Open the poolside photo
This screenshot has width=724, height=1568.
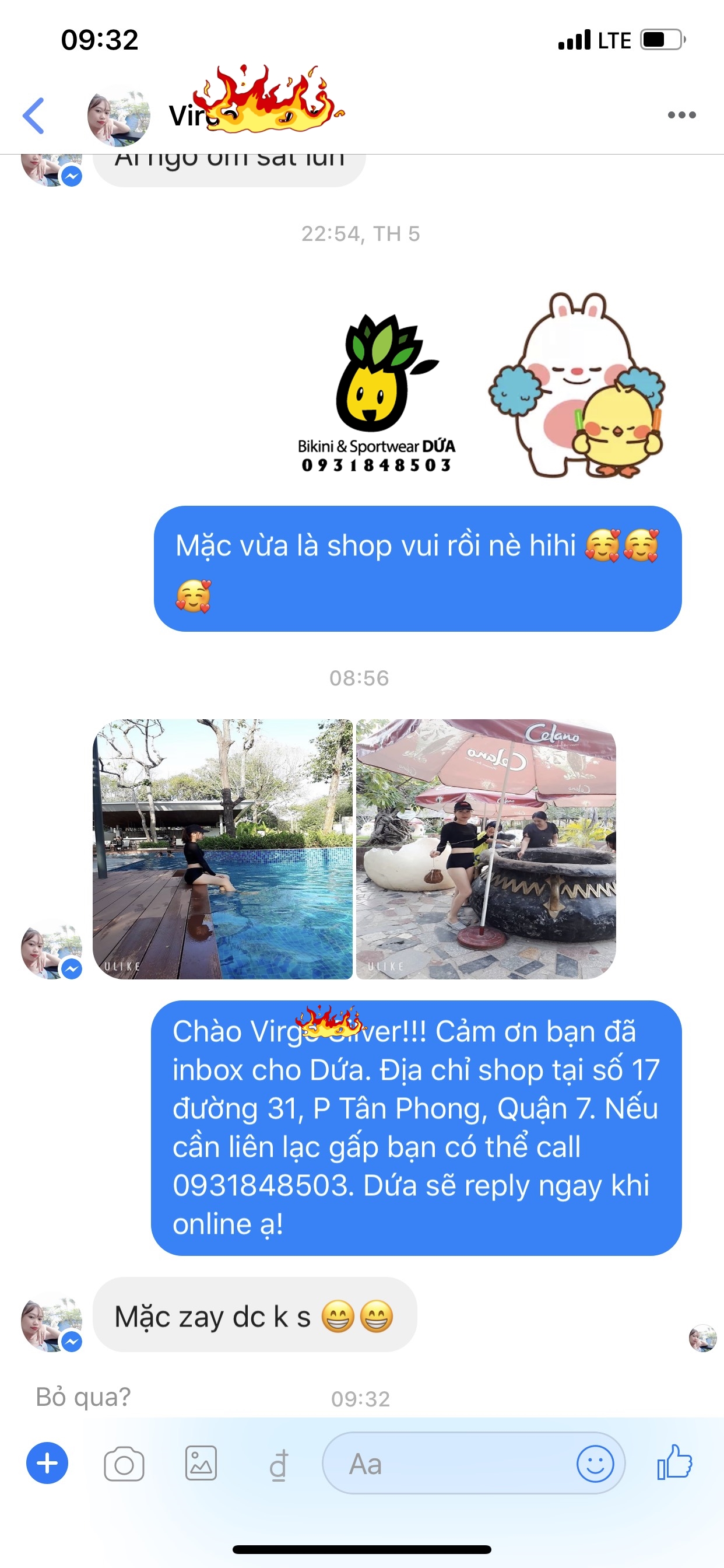(x=223, y=849)
